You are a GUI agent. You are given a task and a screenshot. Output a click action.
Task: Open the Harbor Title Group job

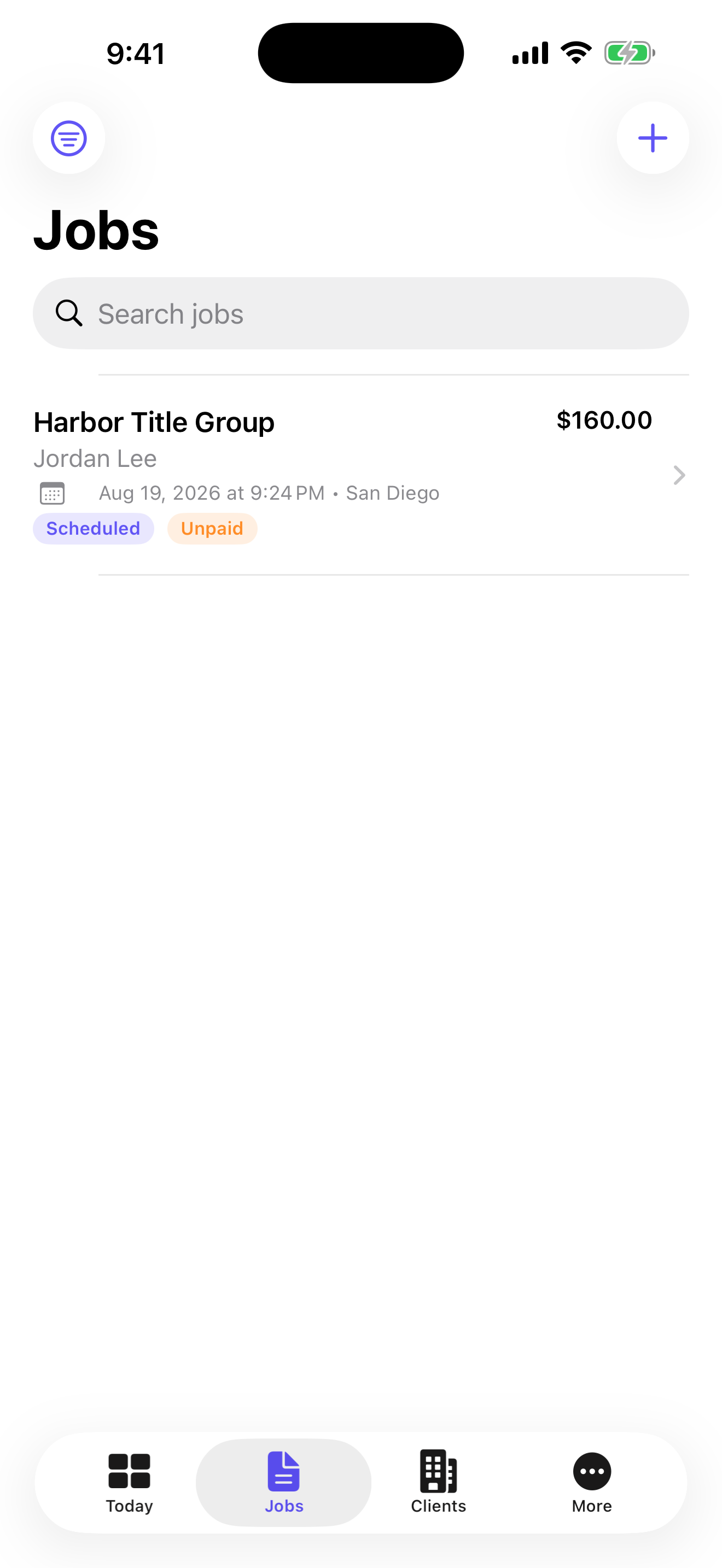coord(361,475)
